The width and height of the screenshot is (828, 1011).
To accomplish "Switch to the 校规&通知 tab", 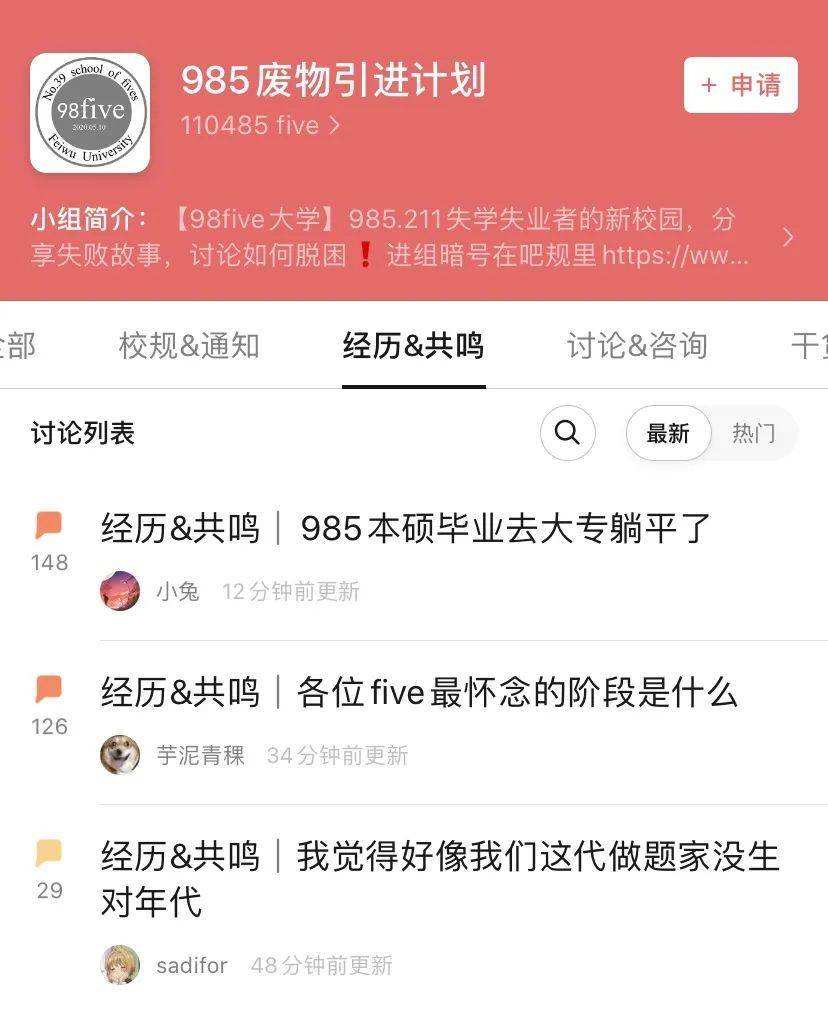I will click(x=189, y=346).
